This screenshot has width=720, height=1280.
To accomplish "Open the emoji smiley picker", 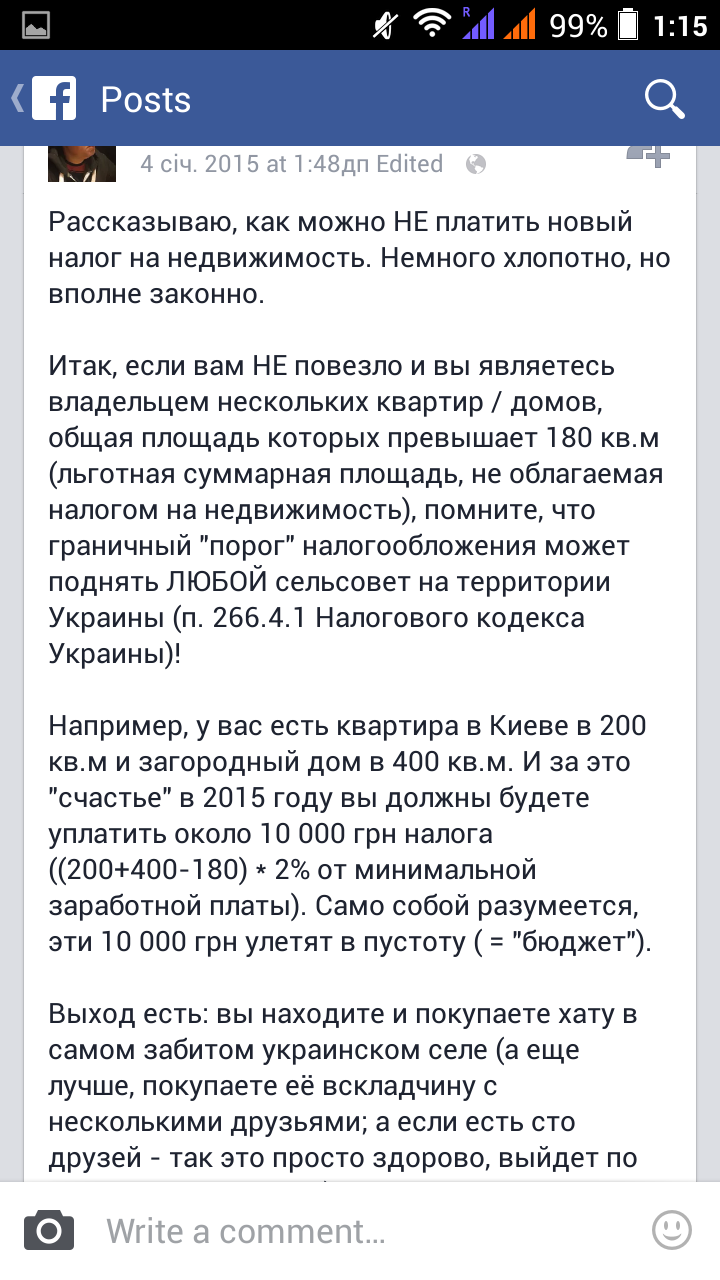I will pos(672,1230).
